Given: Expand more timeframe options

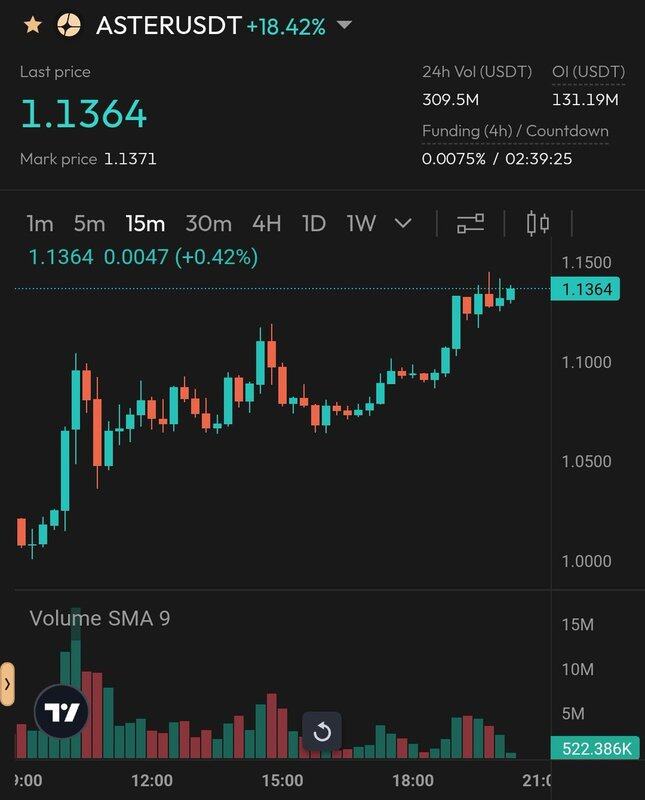Looking at the screenshot, I should click(403, 223).
